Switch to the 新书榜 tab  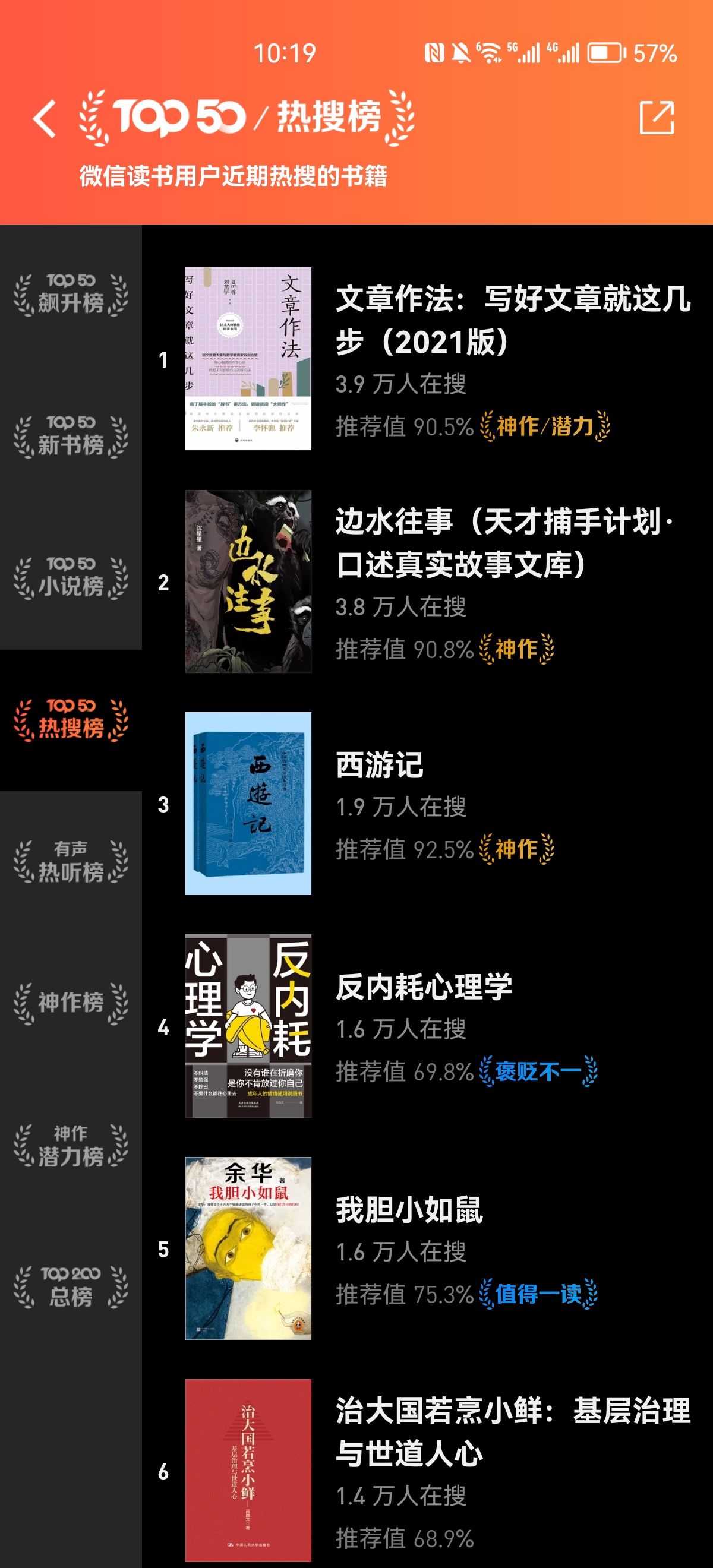click(71, 437)
